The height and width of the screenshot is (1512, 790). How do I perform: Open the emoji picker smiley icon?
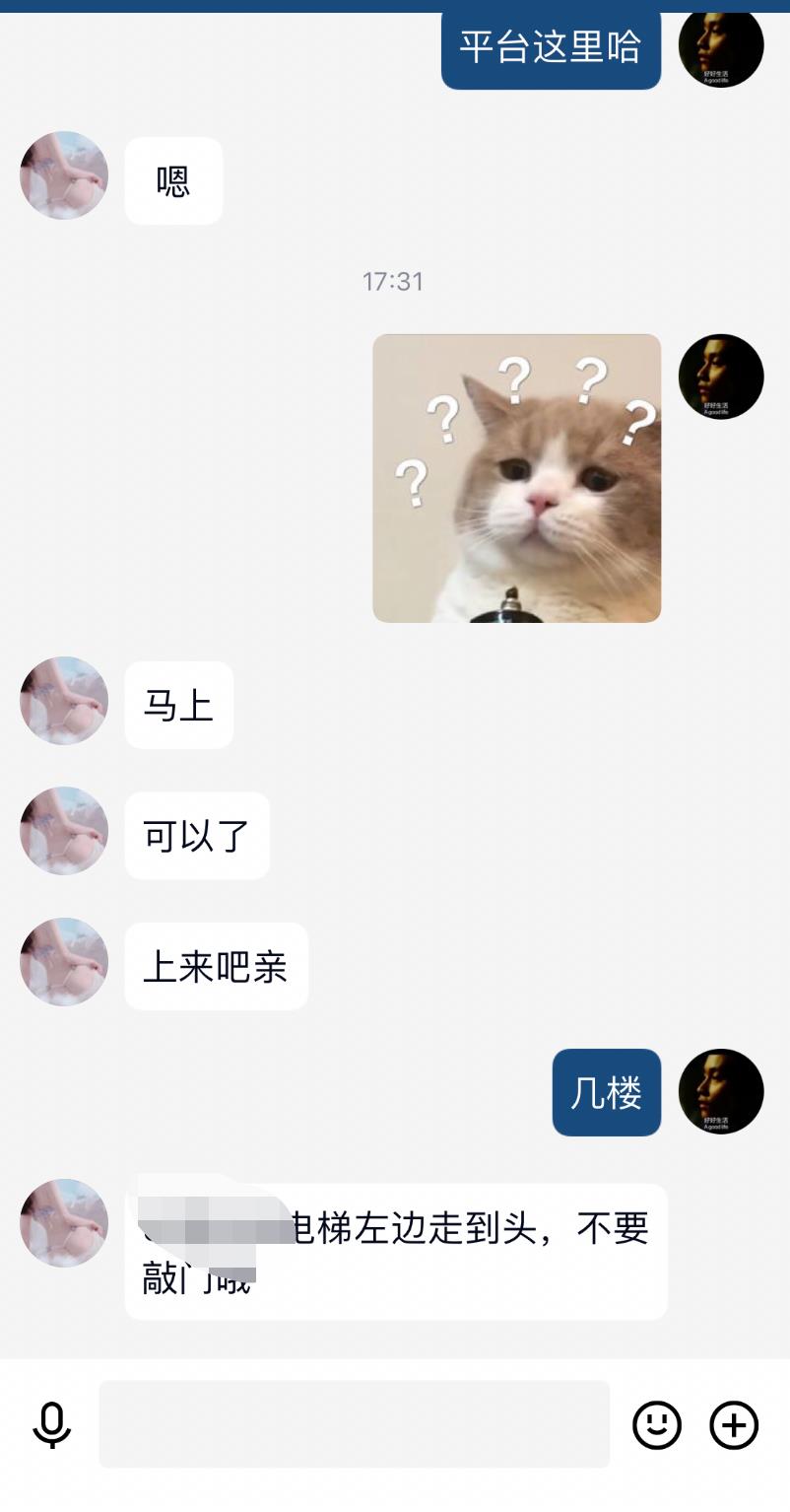pyautogui.click(x=657, y=1424)
